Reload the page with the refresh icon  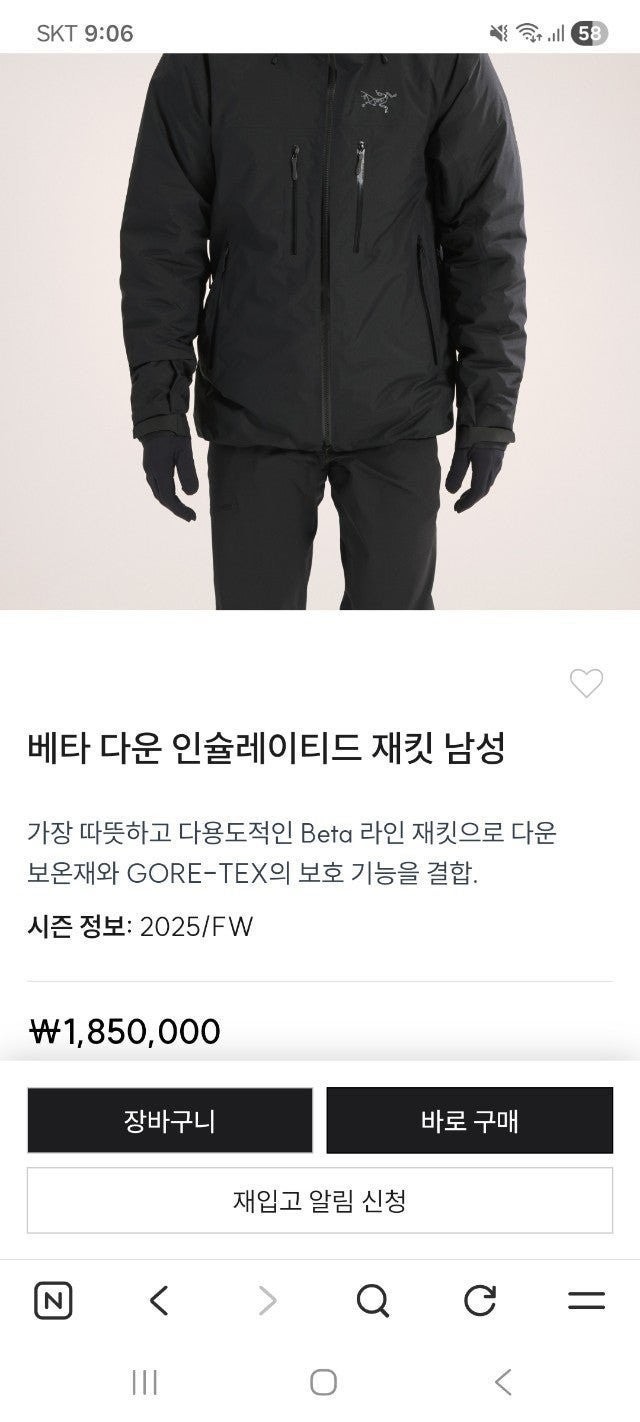tap(480, 1301)
